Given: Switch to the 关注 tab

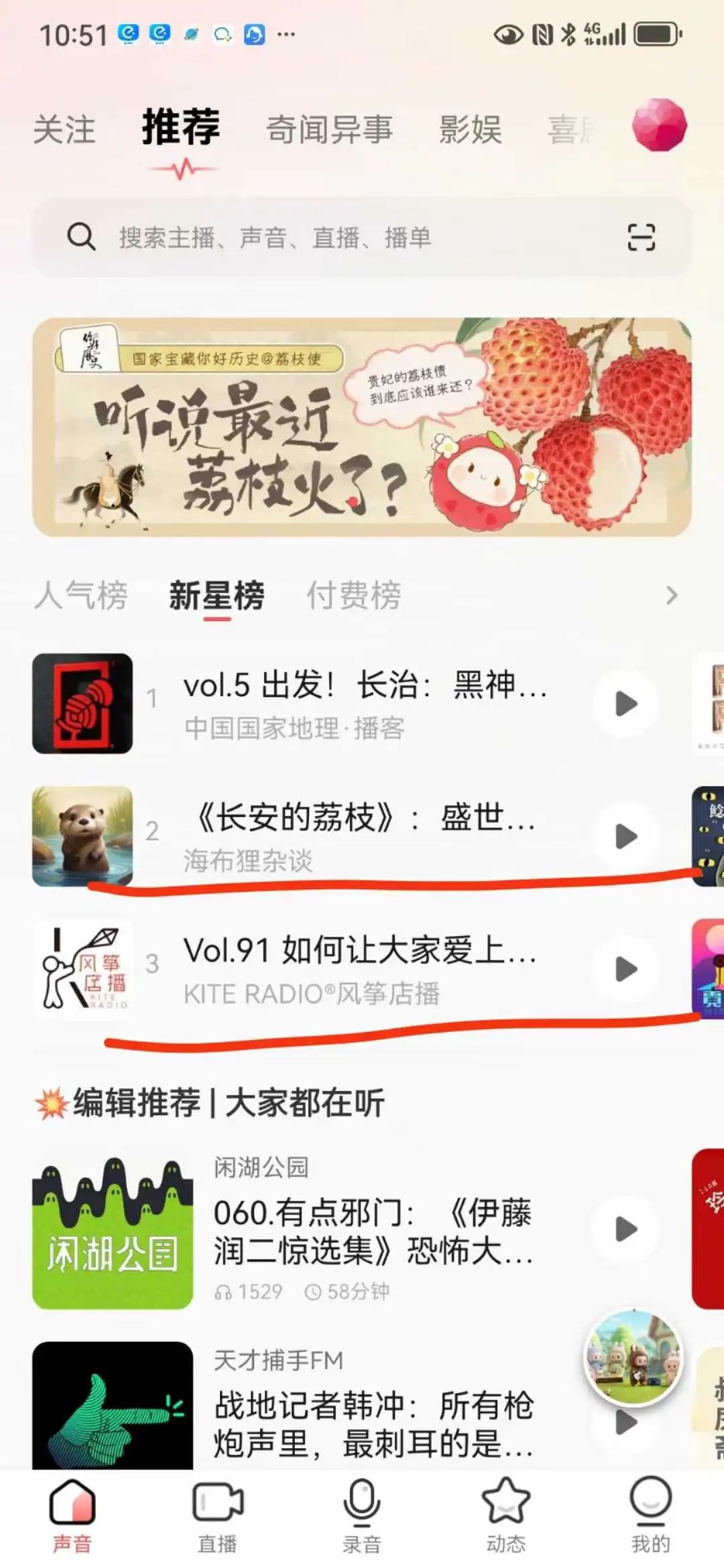Looking at the screenshot, I should 64,129.
